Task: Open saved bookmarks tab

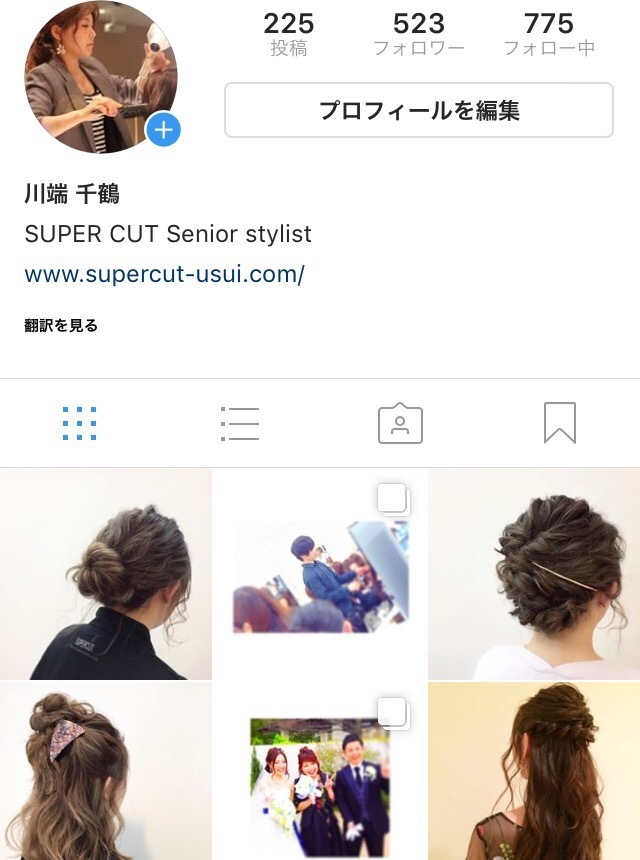Action: (559, 423)
